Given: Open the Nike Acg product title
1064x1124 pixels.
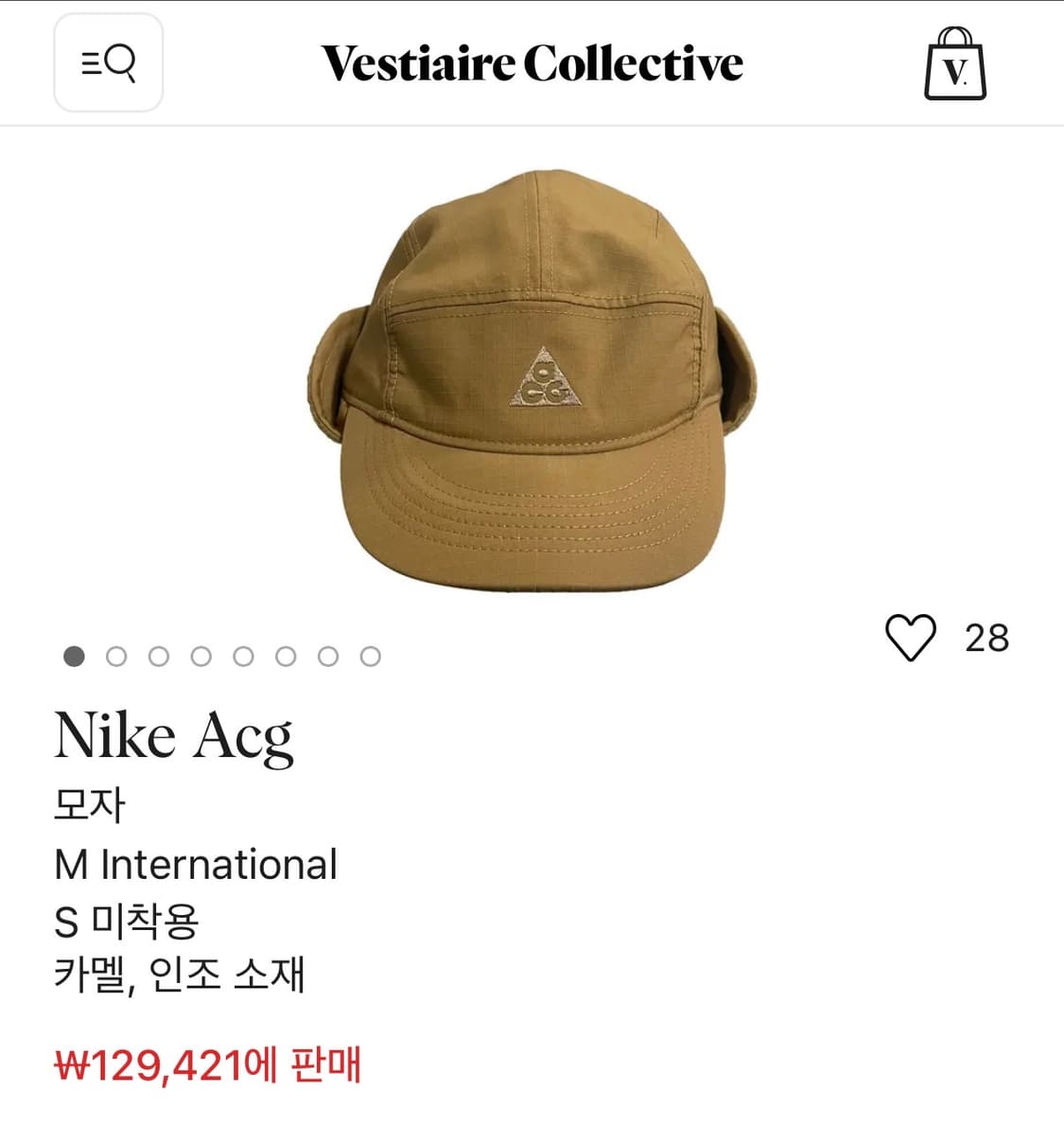Looking at the screenshot, I should click(x=174, y=737).
